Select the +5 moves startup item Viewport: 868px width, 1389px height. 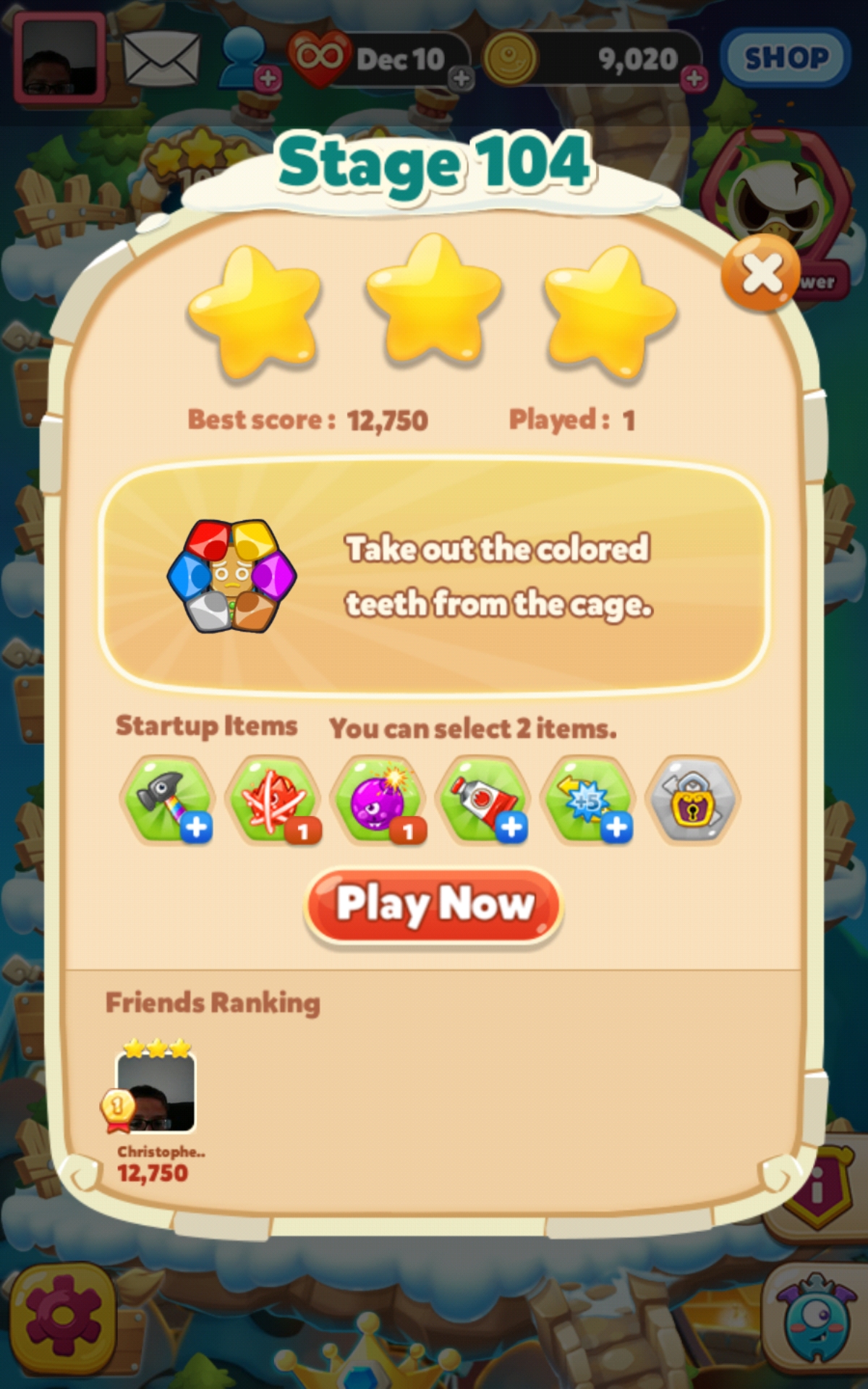click(588, 799)
